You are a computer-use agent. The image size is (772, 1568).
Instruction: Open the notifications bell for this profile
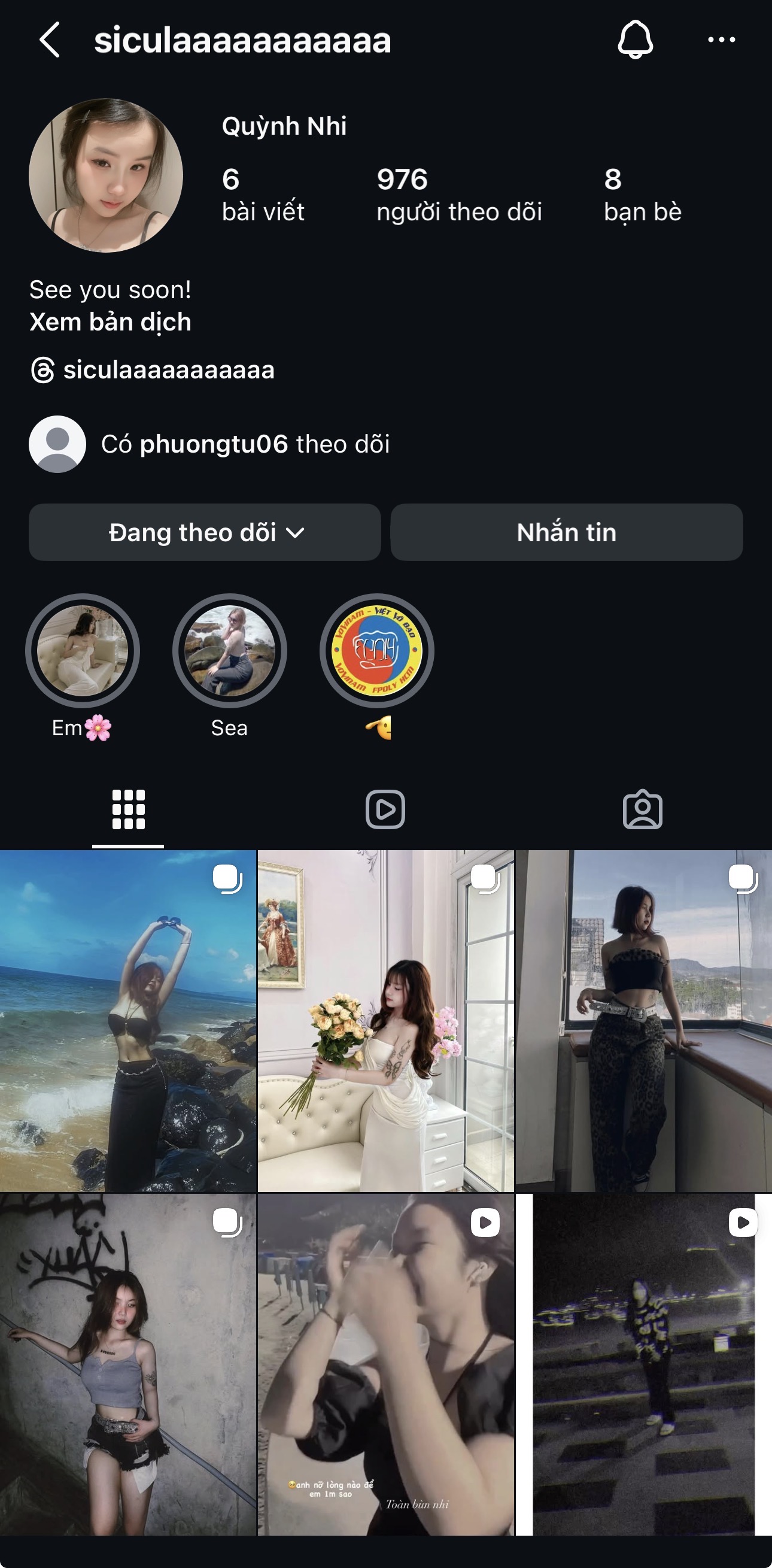635,40
